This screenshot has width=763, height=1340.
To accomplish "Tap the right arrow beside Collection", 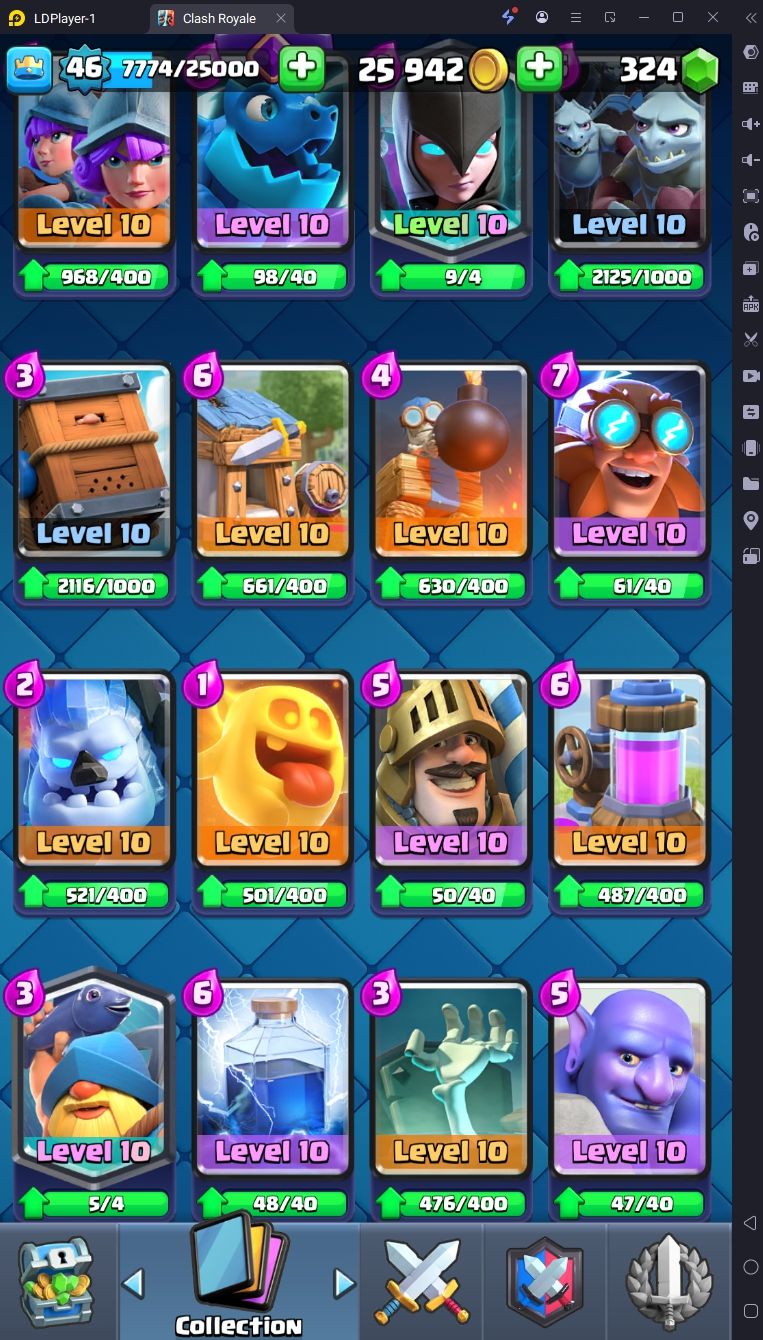I will (344, 1283).
